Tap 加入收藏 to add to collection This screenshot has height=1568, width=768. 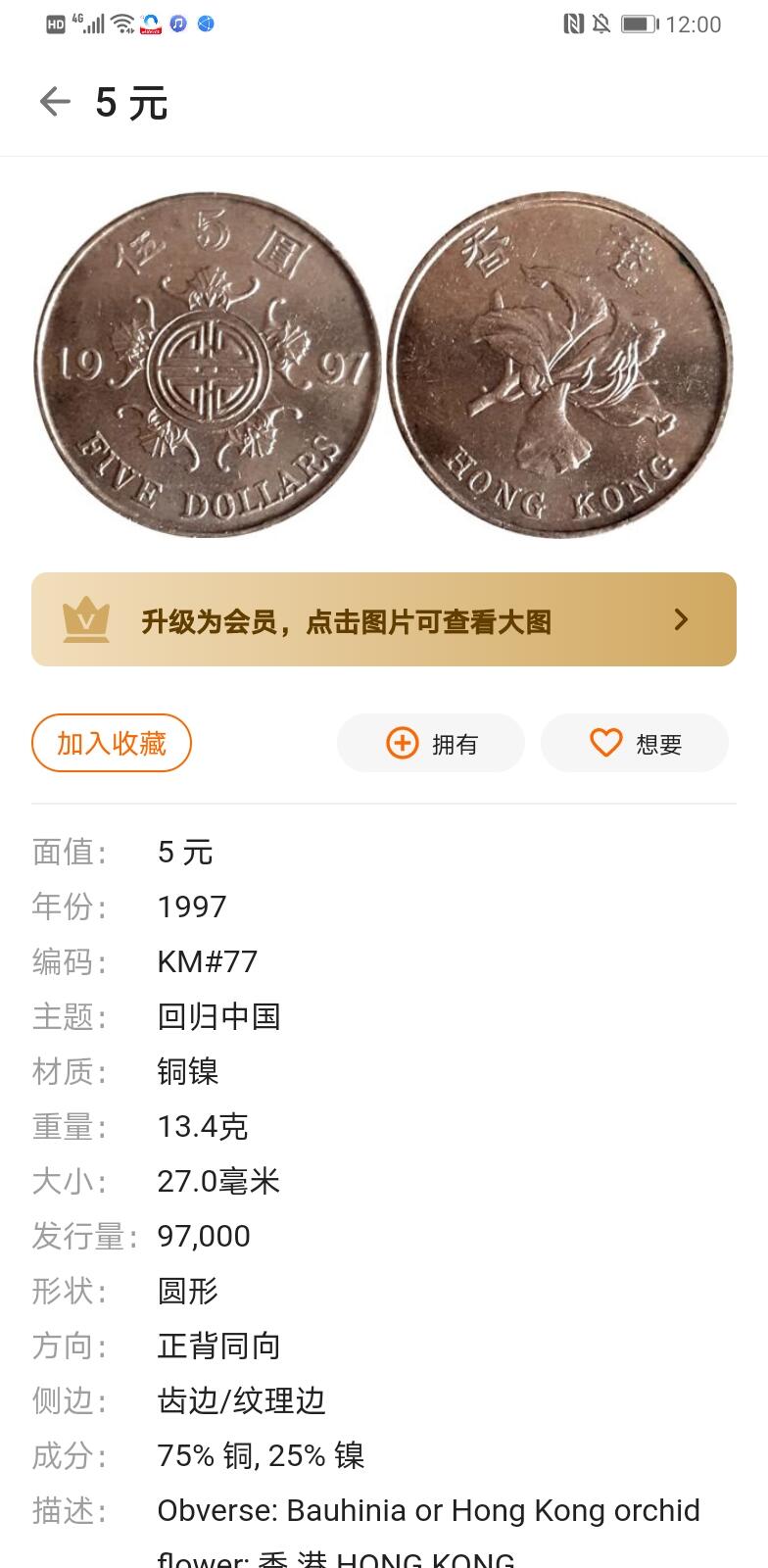[111, 743]
